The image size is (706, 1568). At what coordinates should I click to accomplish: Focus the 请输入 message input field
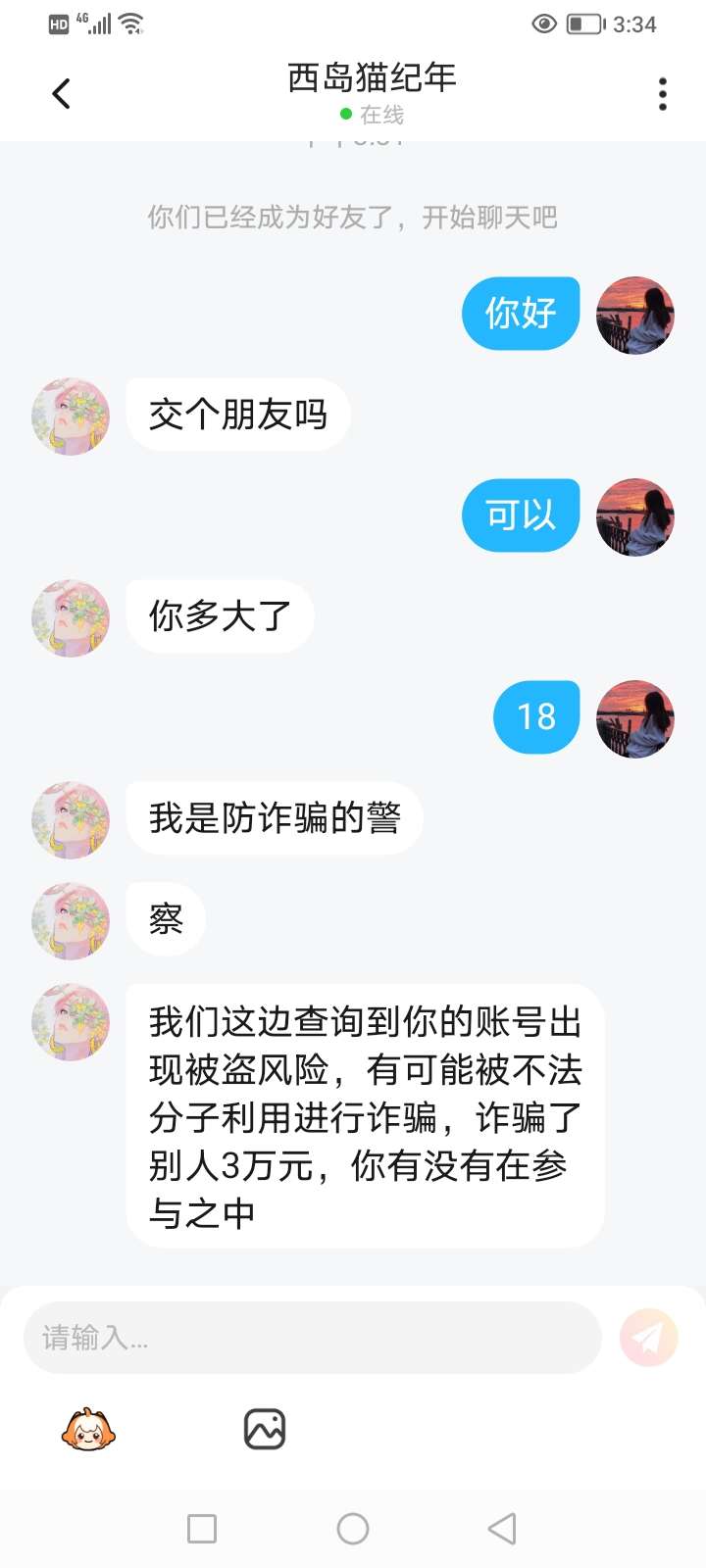click(x=312, y=1337)
